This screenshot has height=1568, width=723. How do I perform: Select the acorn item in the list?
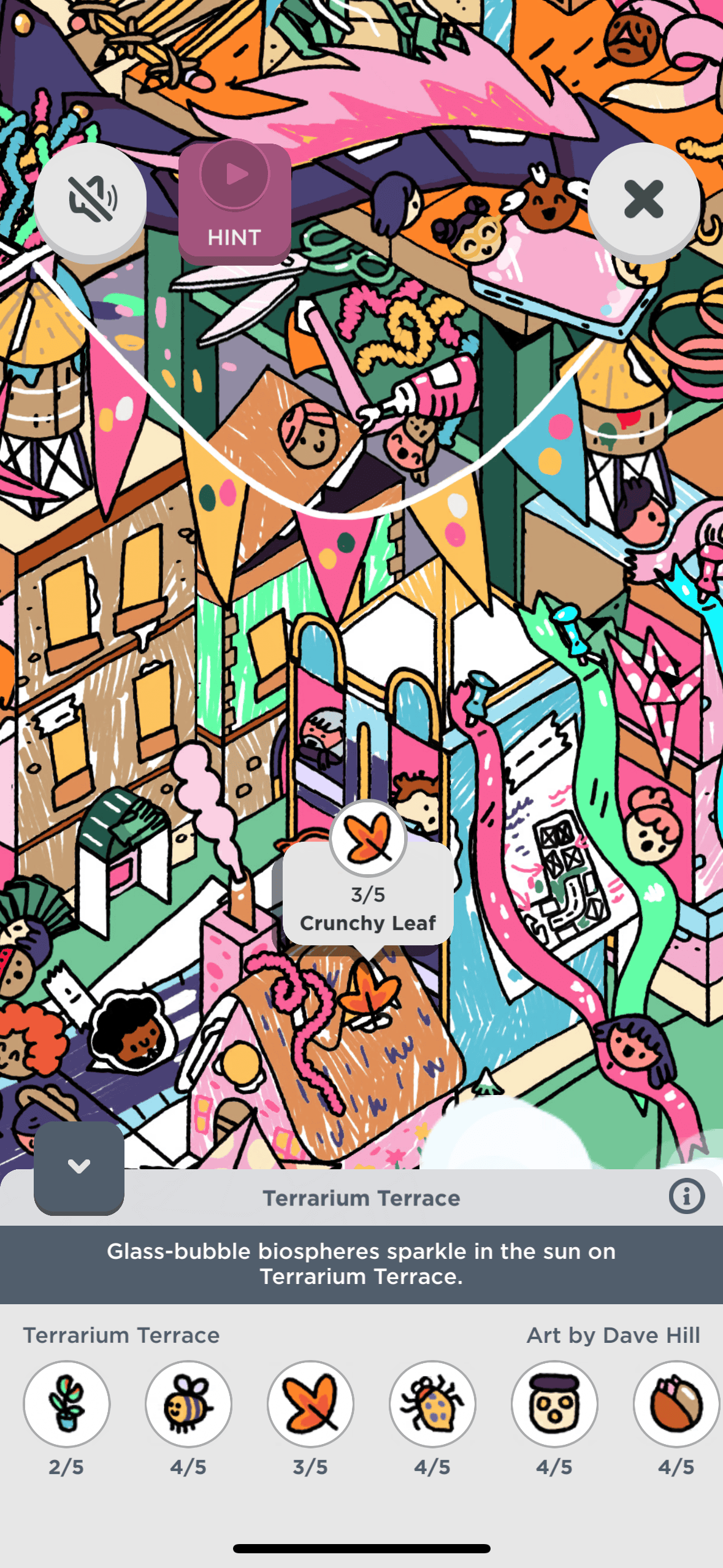[x=676, y=1404]
